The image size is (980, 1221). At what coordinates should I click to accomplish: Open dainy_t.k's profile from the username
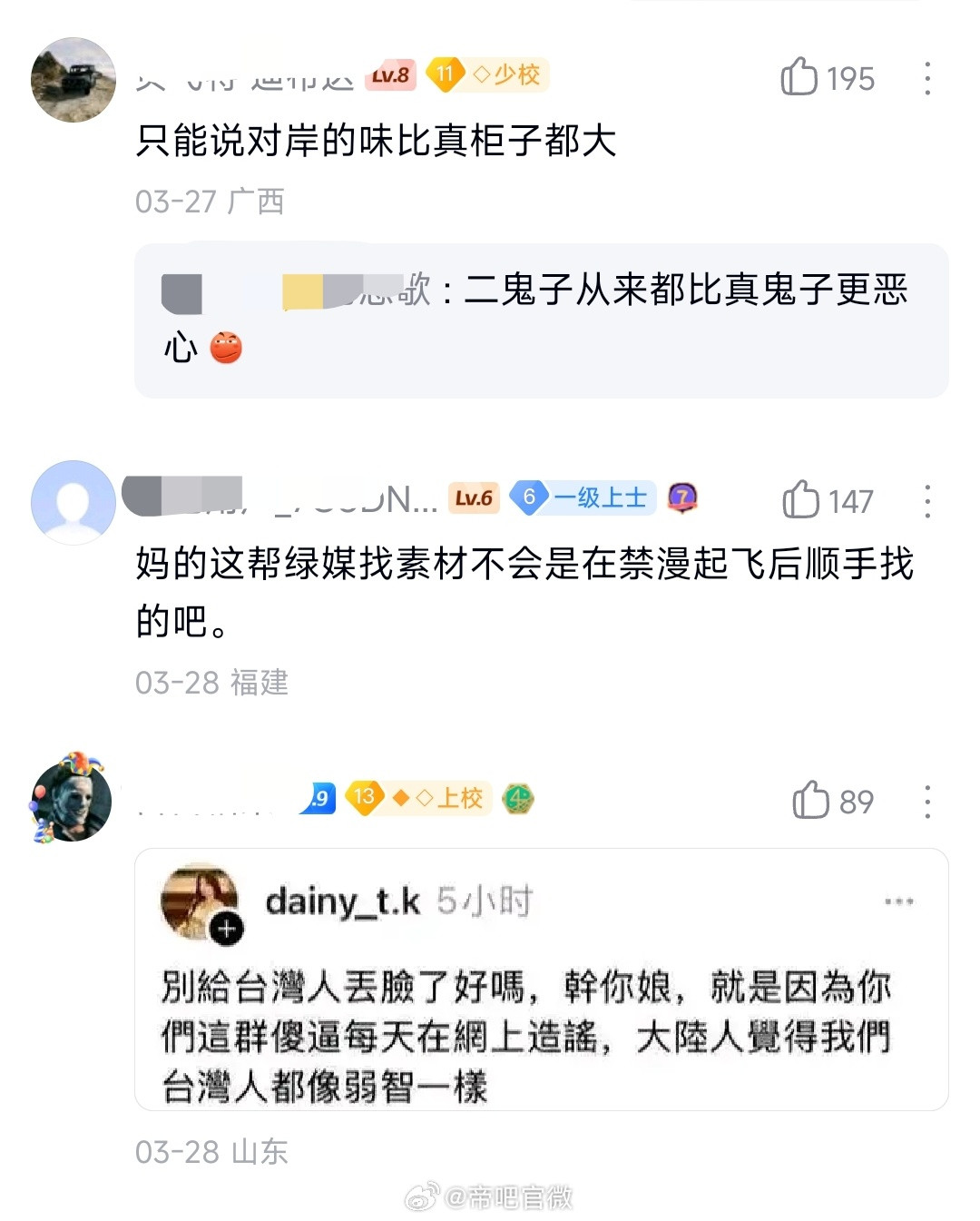[x=345, y=900]
